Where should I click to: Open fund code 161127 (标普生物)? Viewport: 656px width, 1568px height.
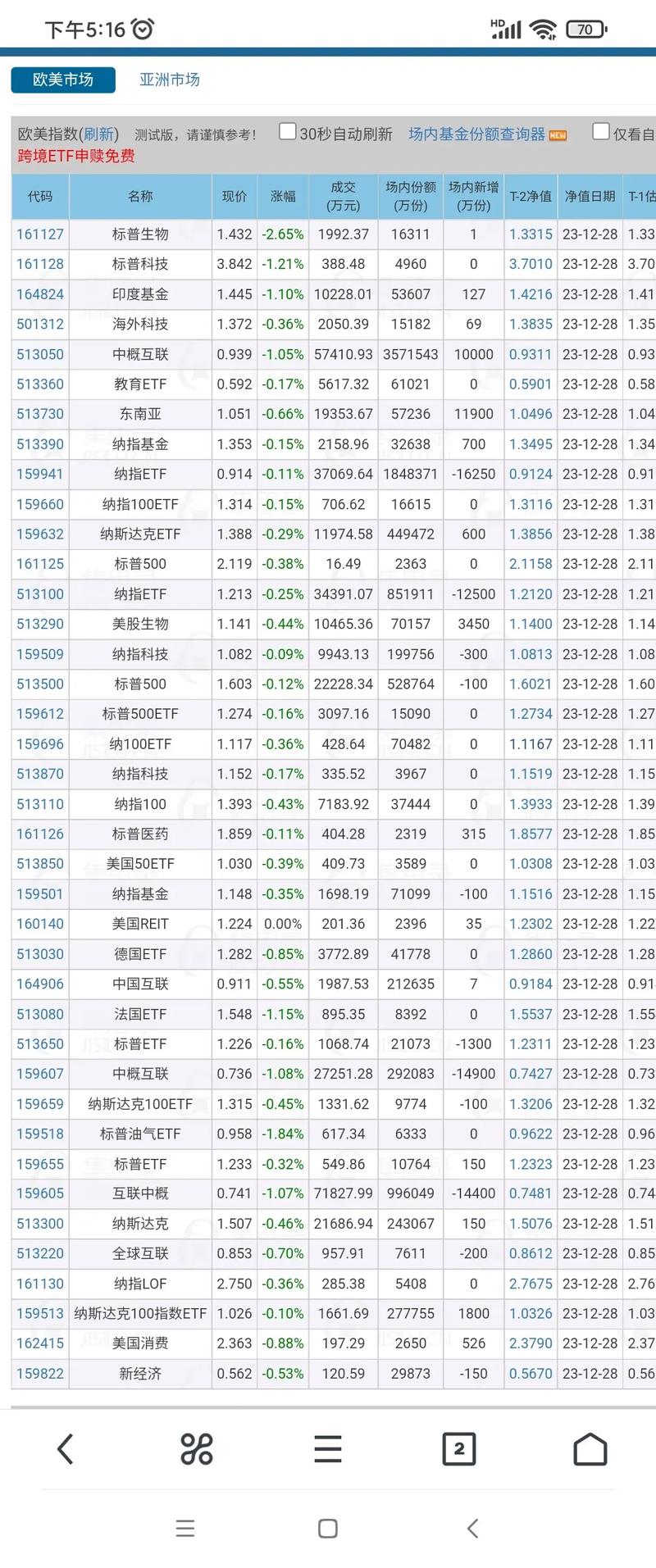40,234
